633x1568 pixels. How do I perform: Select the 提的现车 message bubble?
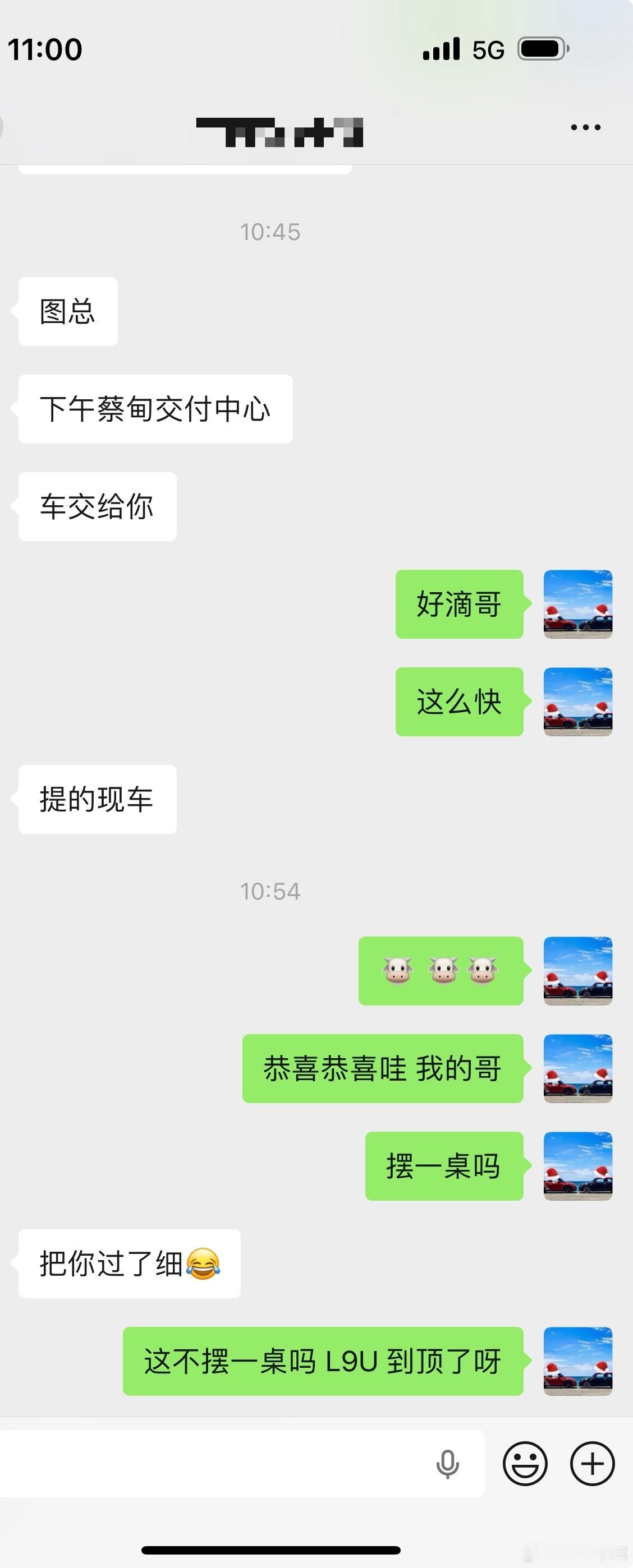98,799
